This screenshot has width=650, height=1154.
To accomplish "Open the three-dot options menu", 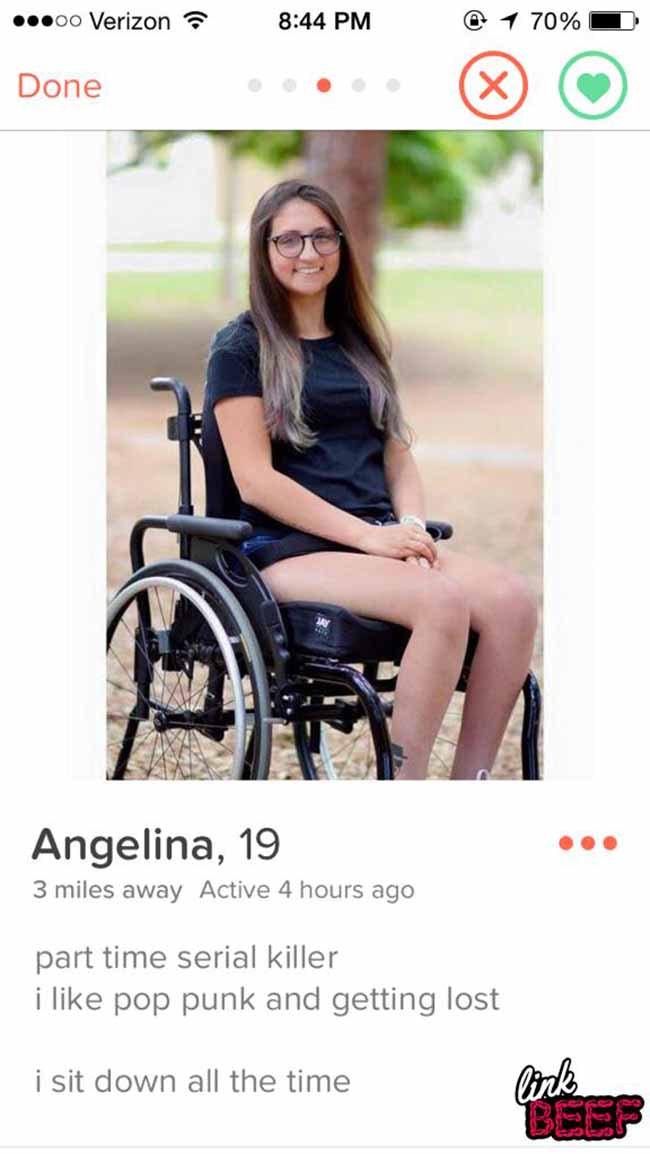I will coord(587,843).
